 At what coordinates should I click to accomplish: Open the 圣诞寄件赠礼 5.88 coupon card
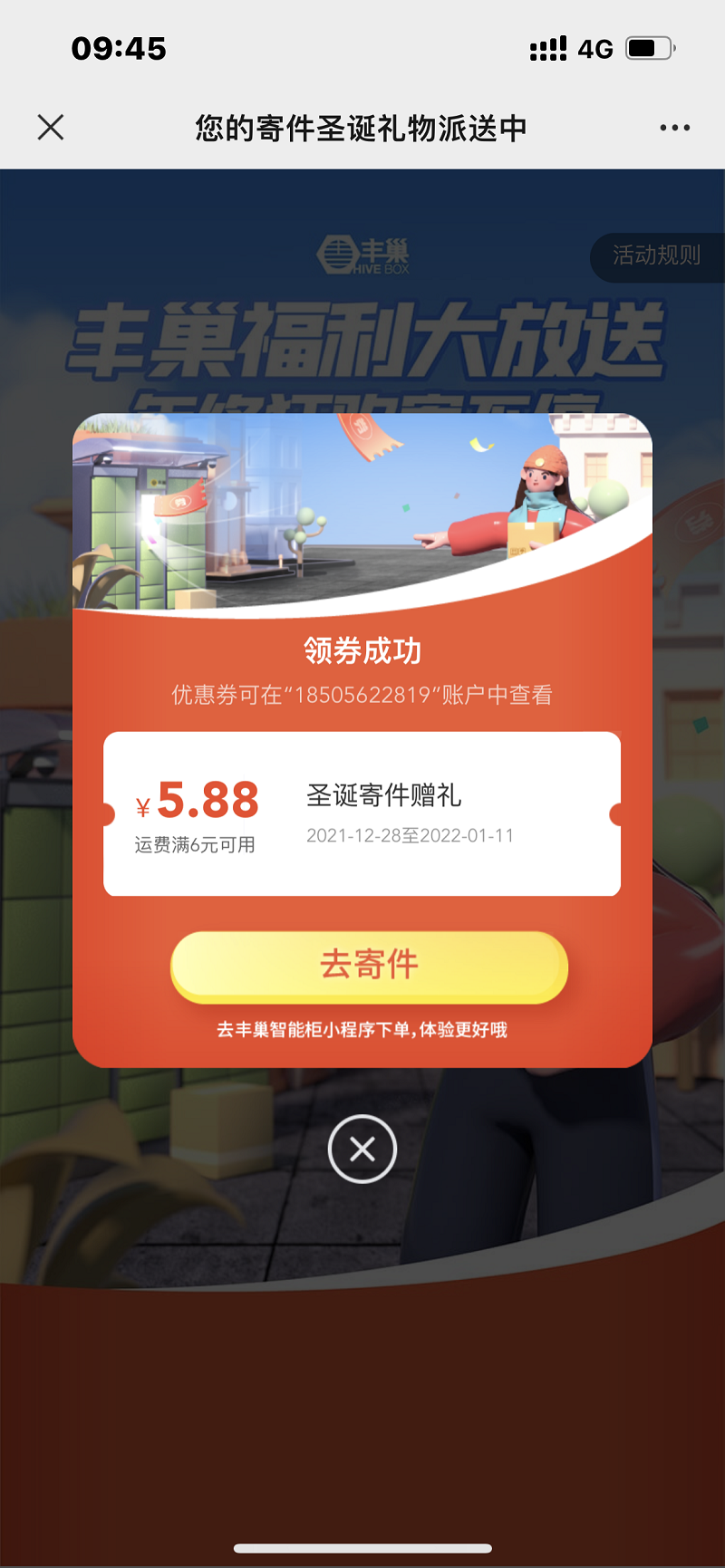point(362,813)
